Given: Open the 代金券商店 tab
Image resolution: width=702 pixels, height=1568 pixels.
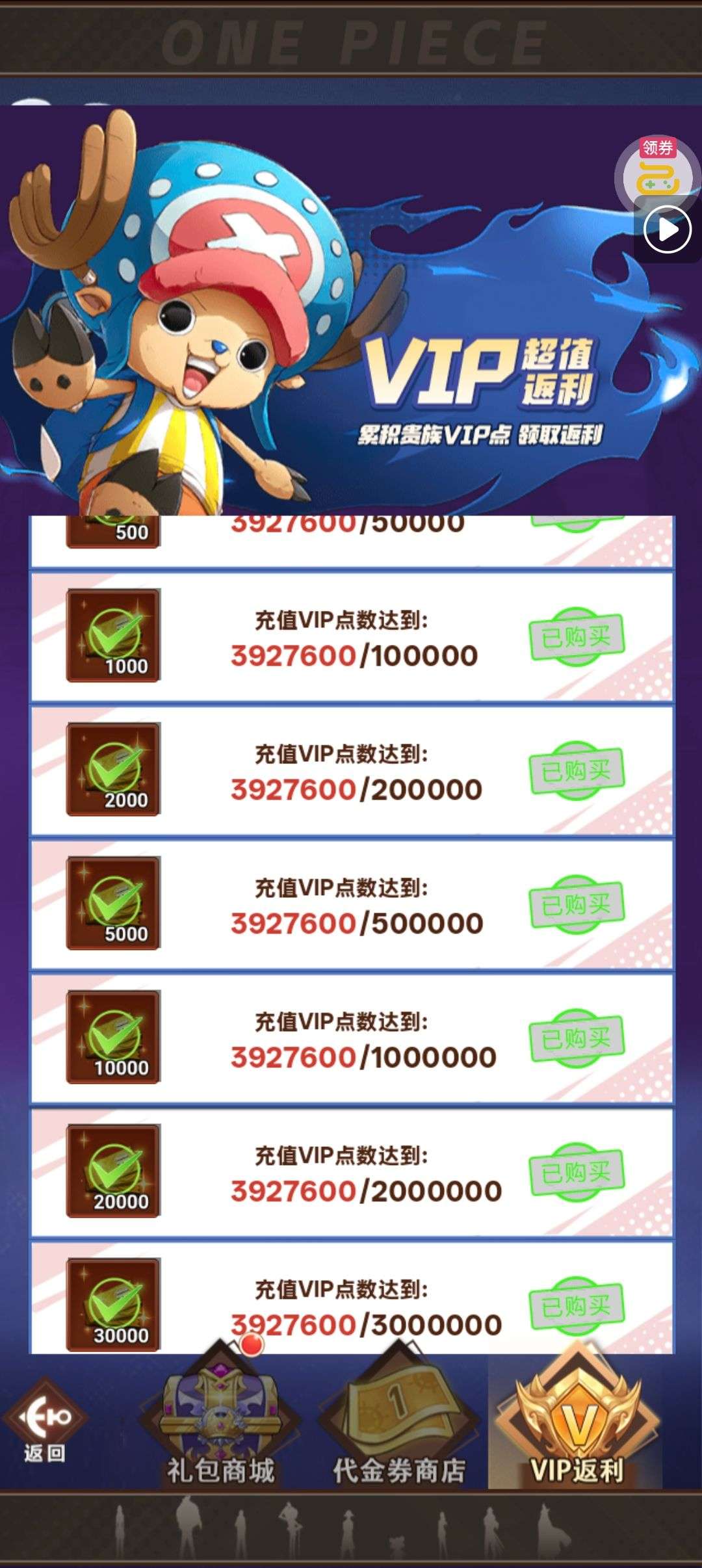Looking at the screenshot, I should tap(398, 1417).
